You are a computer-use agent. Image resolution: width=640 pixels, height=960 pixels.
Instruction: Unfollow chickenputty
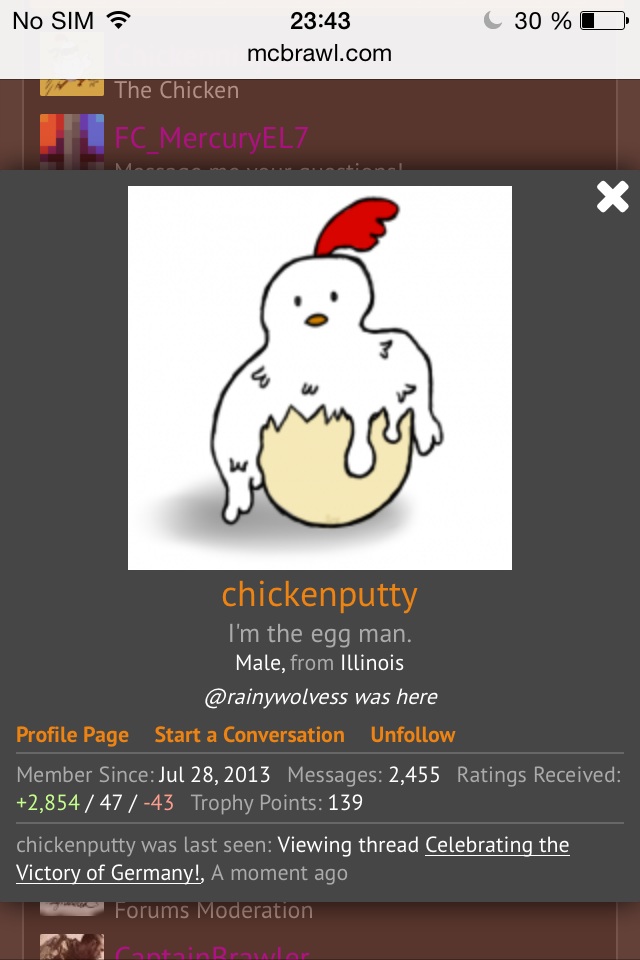(413, 735)
